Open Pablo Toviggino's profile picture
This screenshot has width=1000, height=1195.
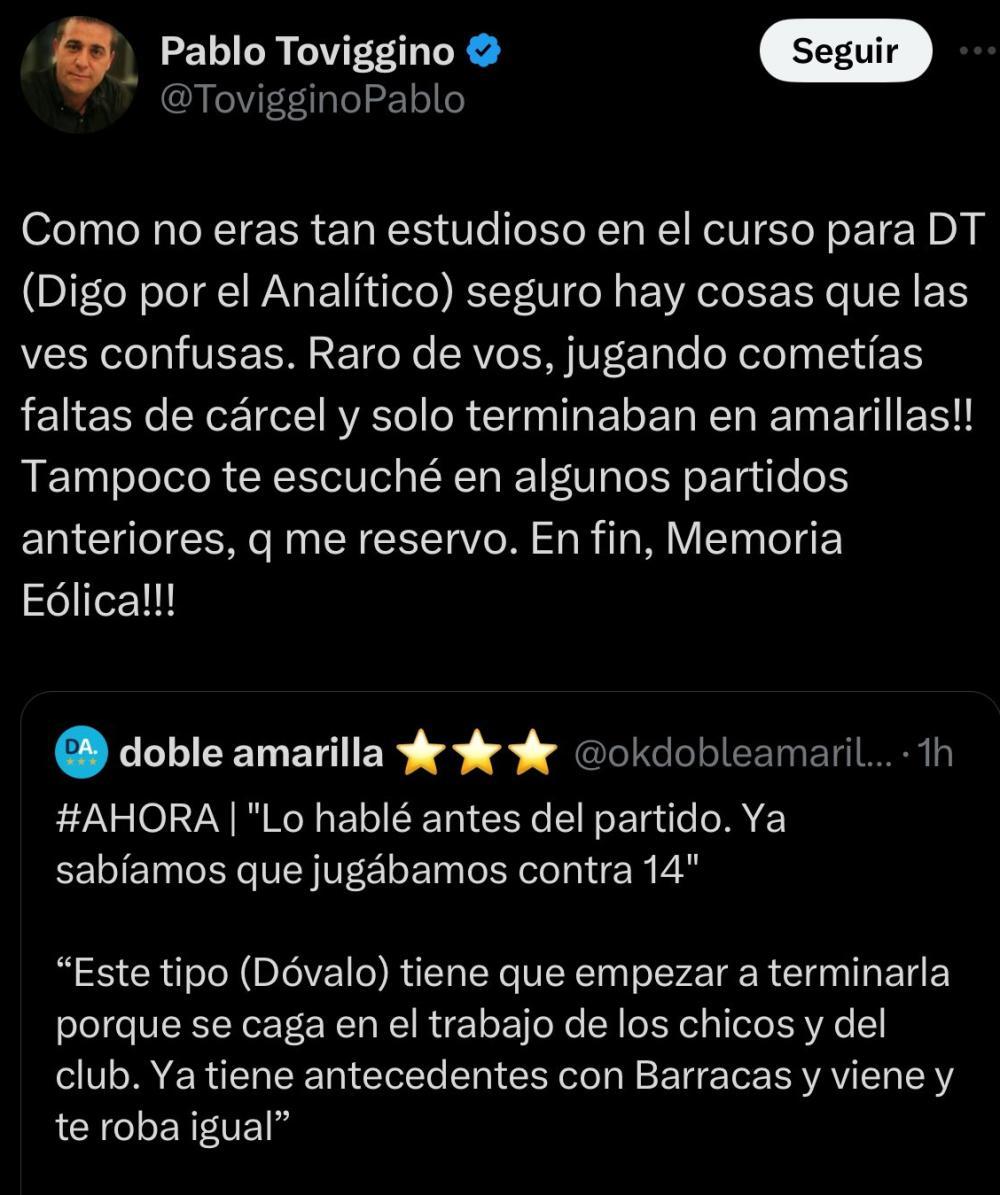point(79,75)
